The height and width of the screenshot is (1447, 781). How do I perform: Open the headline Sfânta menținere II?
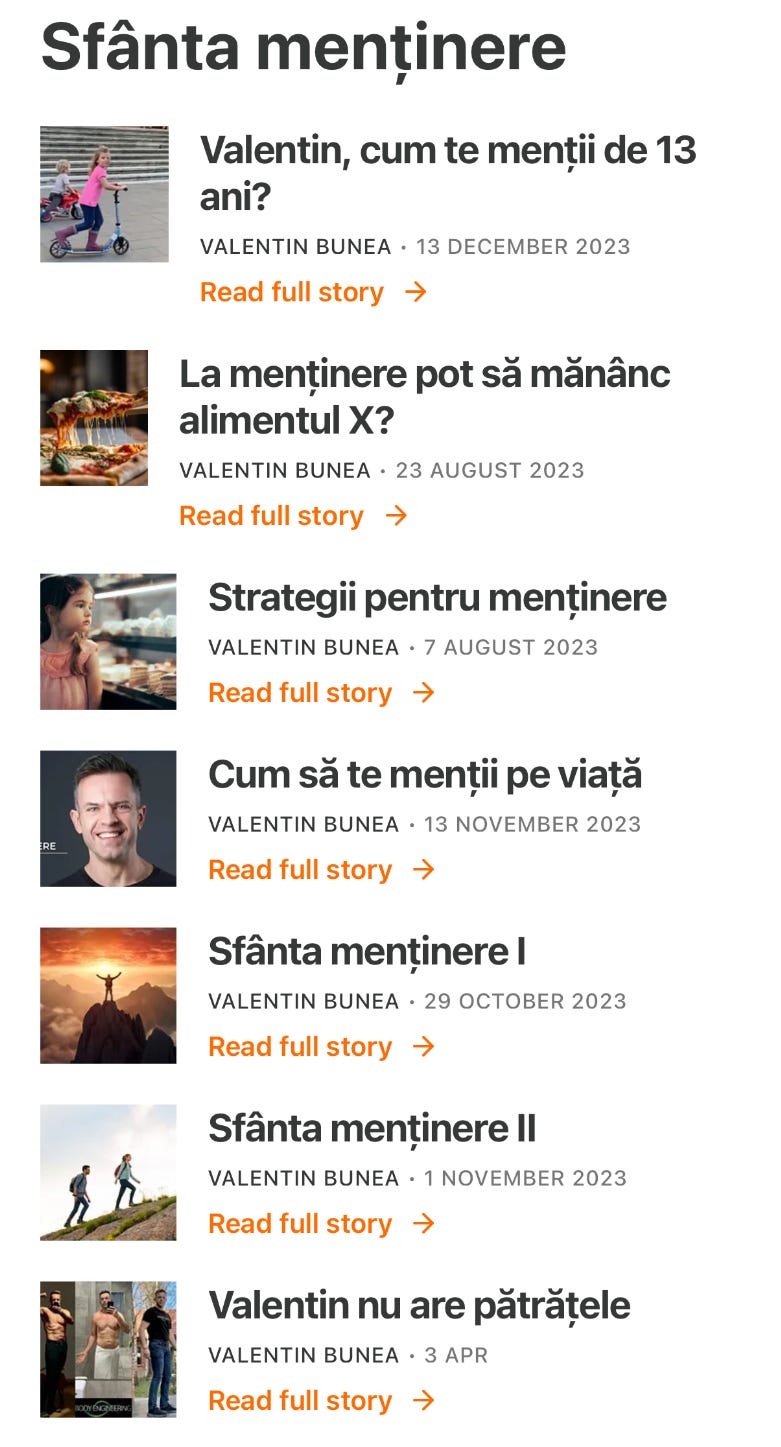pos(372,1129)
